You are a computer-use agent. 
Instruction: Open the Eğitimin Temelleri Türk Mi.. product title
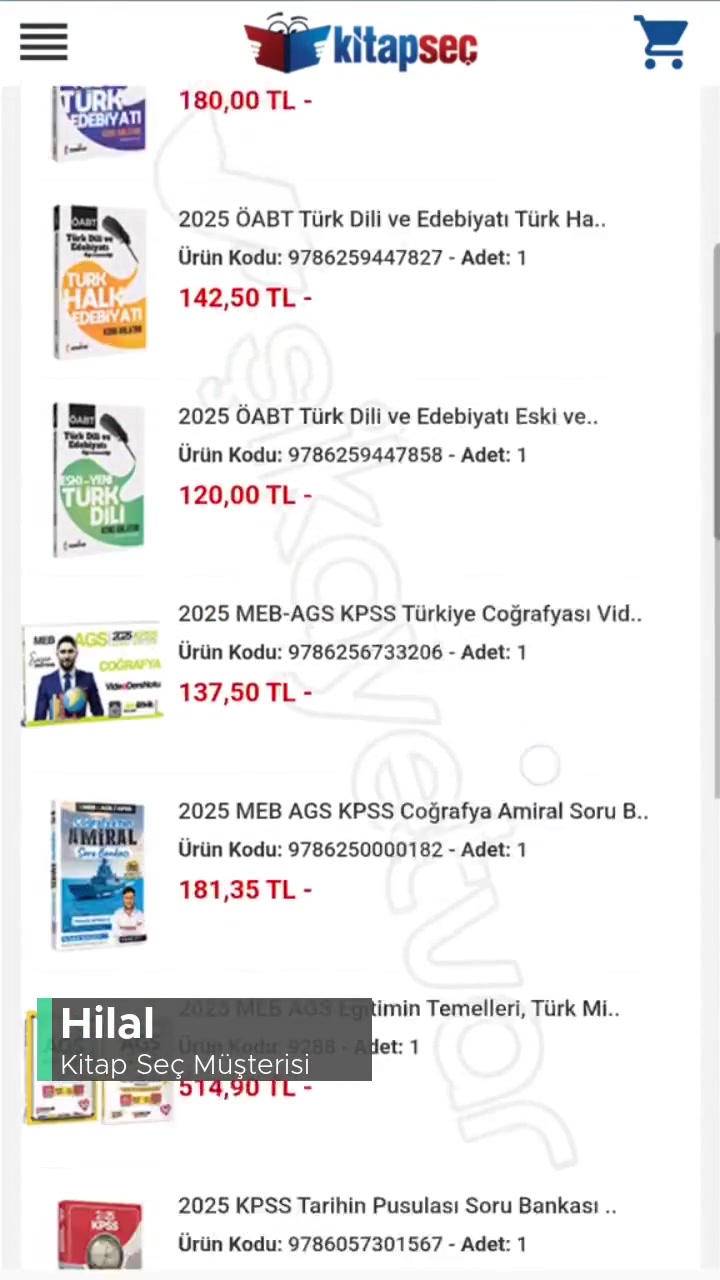click(399, 1009)
